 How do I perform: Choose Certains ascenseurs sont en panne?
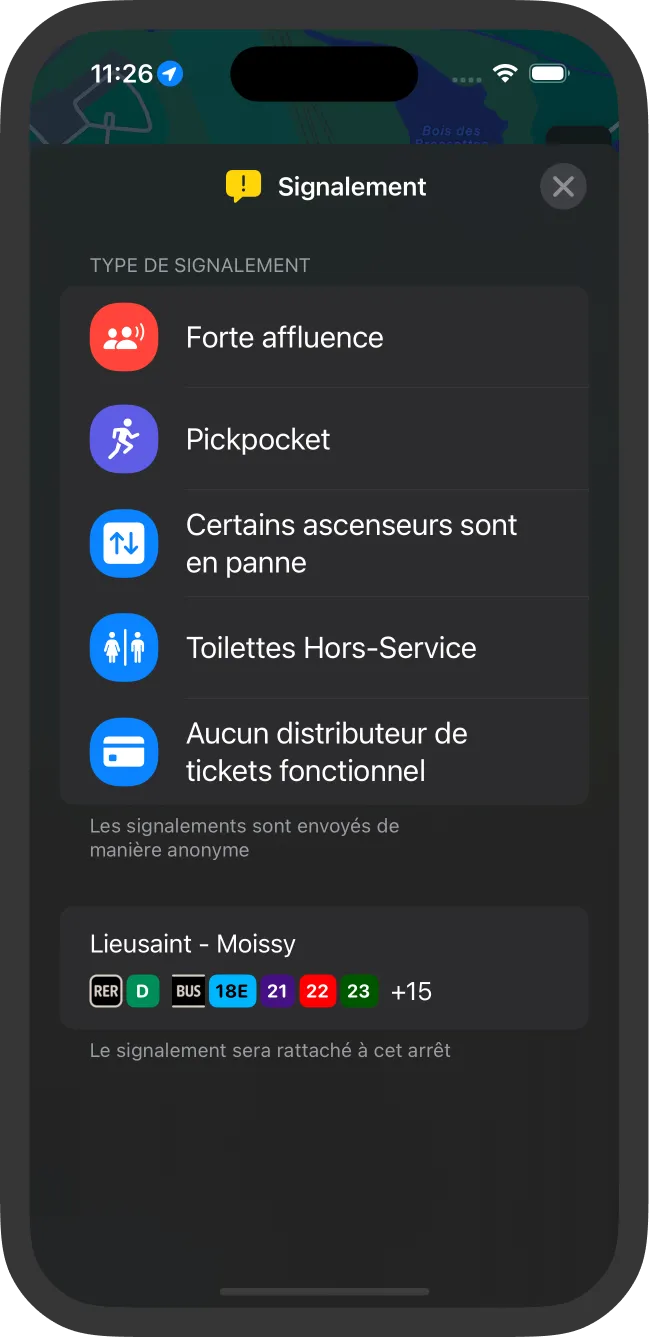tap(324, 544)
